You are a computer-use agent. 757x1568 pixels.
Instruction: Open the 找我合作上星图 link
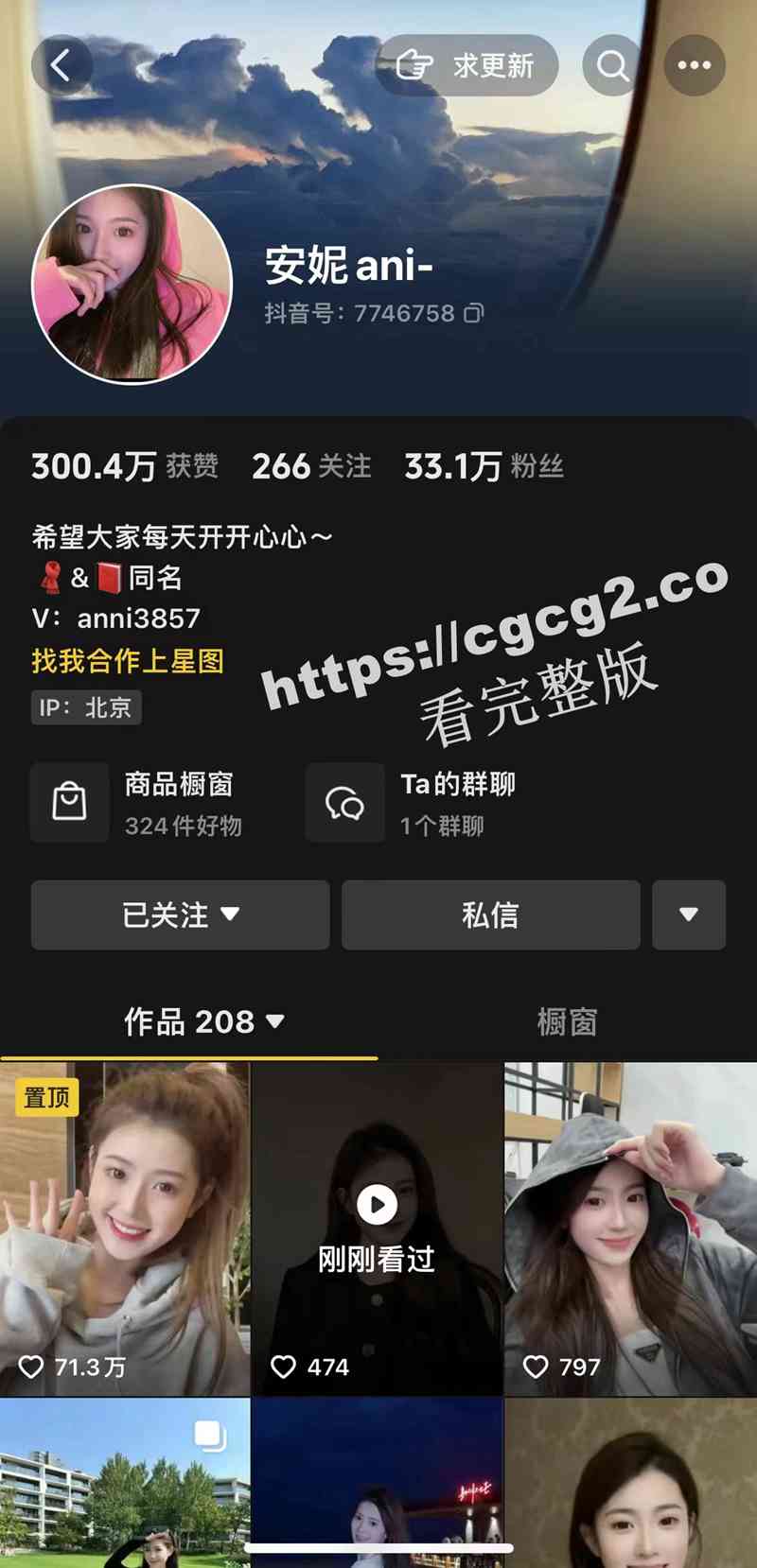128,660
